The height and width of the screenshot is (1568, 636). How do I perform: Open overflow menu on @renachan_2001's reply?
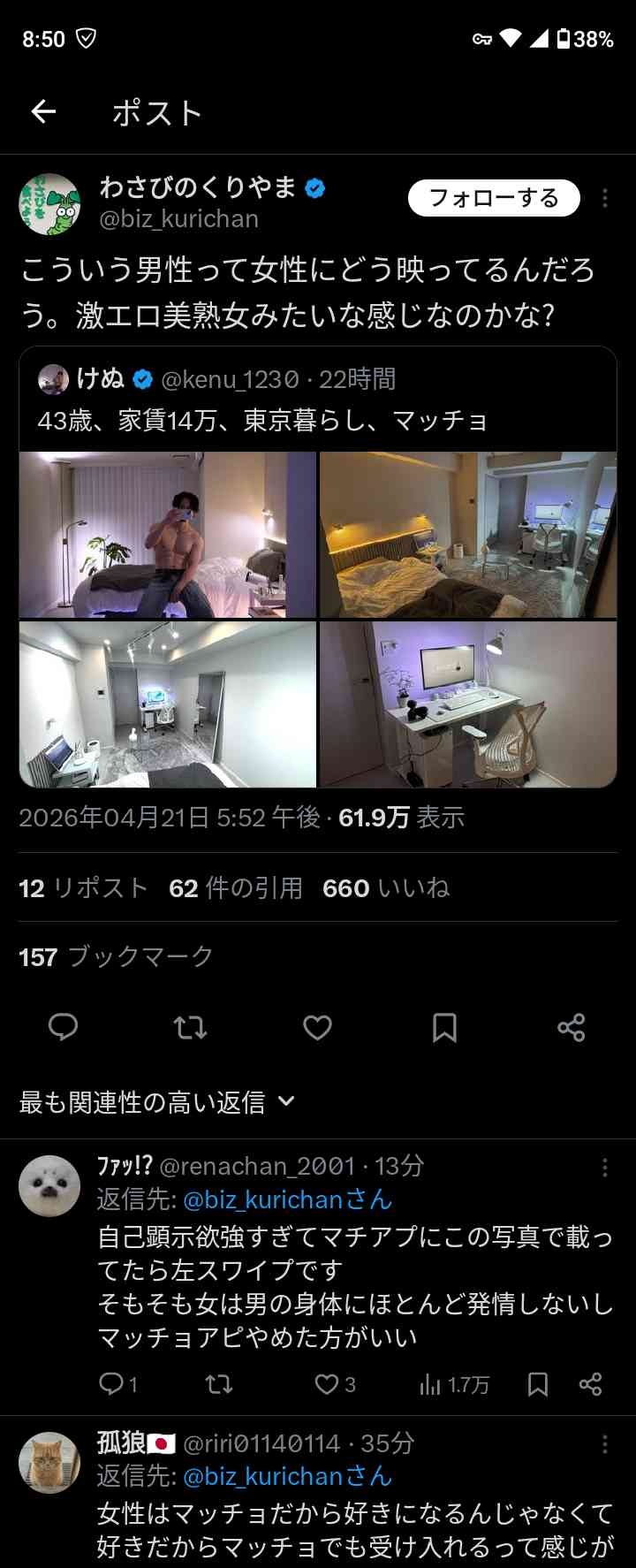pyautogui.click(x=605, y=1168)
